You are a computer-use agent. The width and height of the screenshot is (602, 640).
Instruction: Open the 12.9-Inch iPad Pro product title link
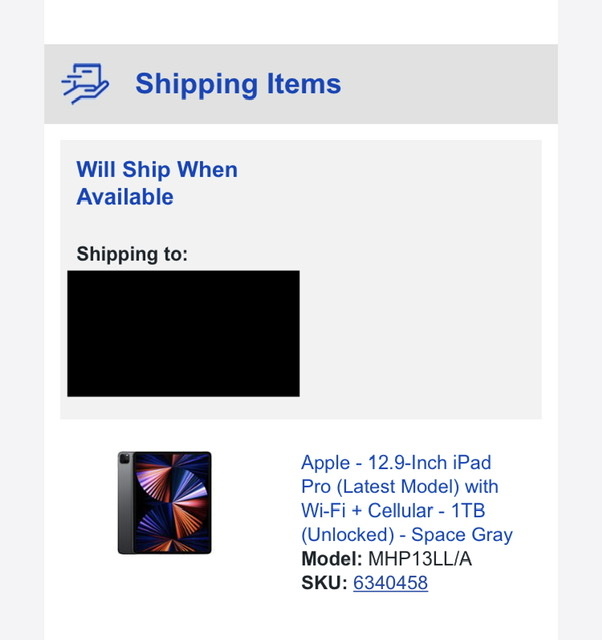(406, 499)
